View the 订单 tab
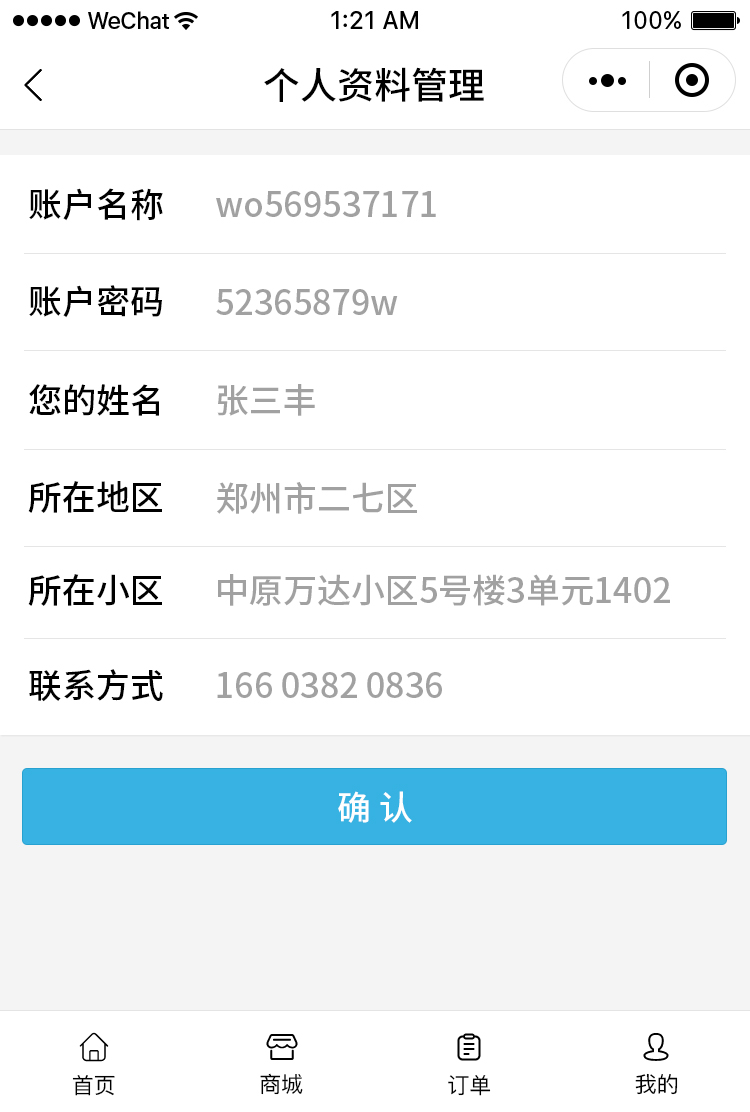 point(468,1063)
